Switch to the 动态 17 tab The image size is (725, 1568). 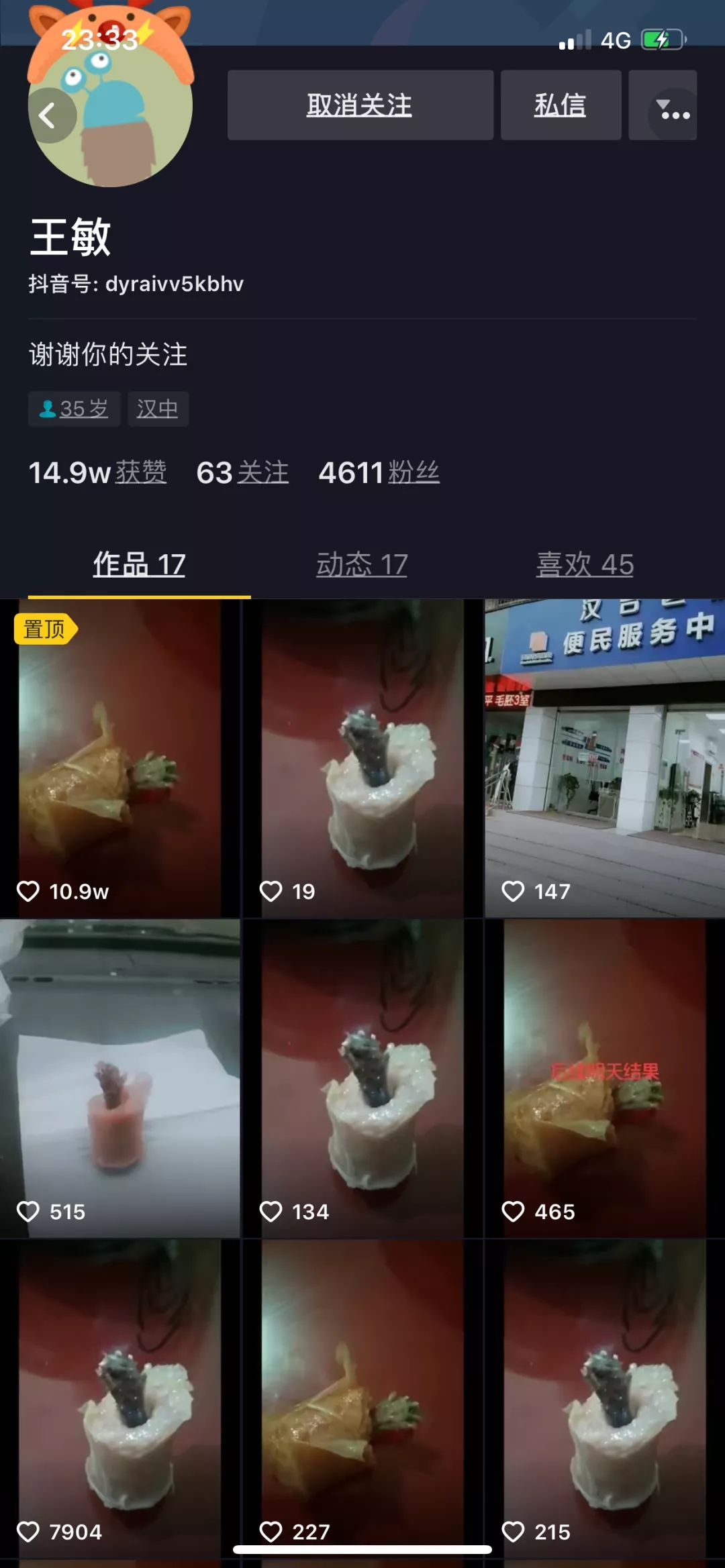click(362, 564)
